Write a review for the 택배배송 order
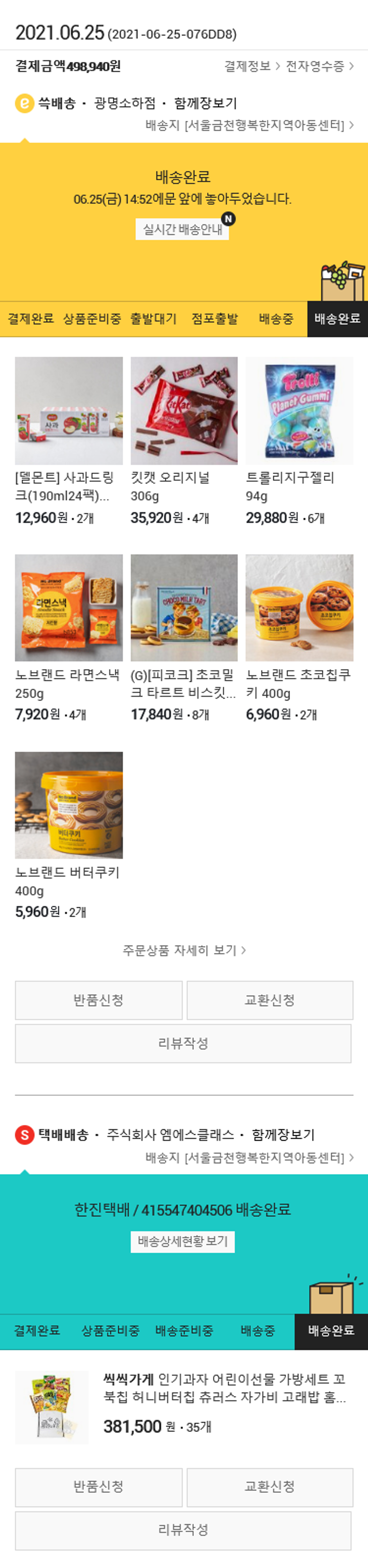Viewport: 368px width, 1568px height. (183, 1530)
